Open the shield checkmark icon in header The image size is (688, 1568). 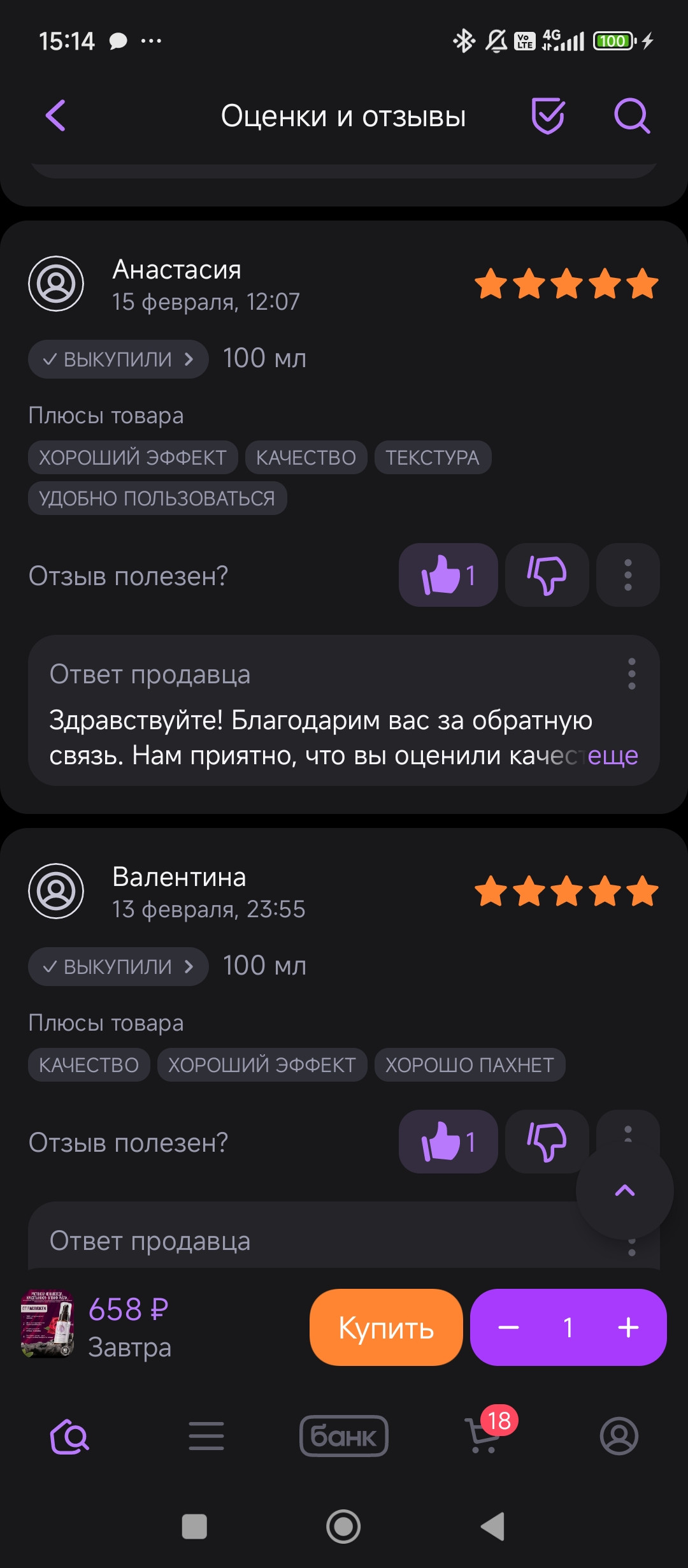click(548, 116)
